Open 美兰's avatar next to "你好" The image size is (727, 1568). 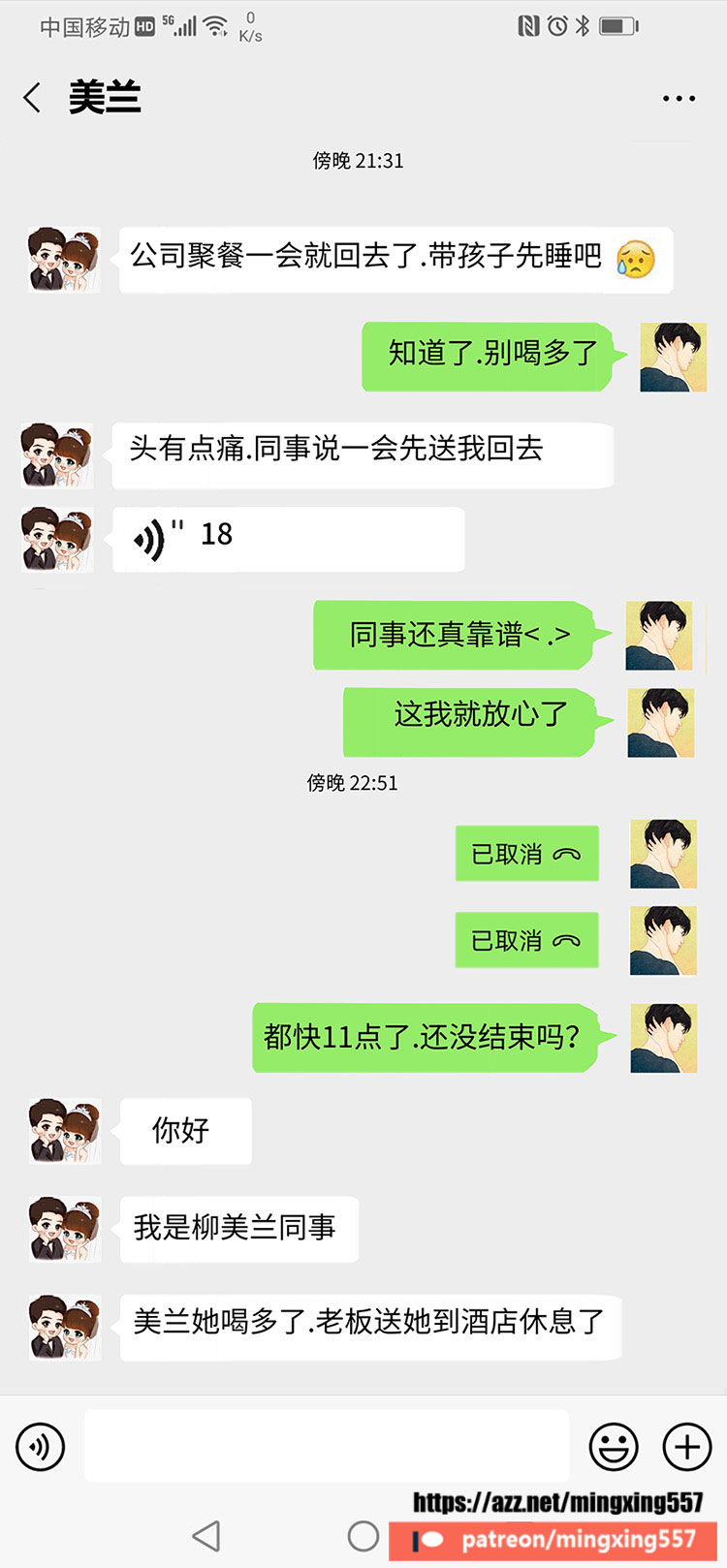tap(64, 1131)
